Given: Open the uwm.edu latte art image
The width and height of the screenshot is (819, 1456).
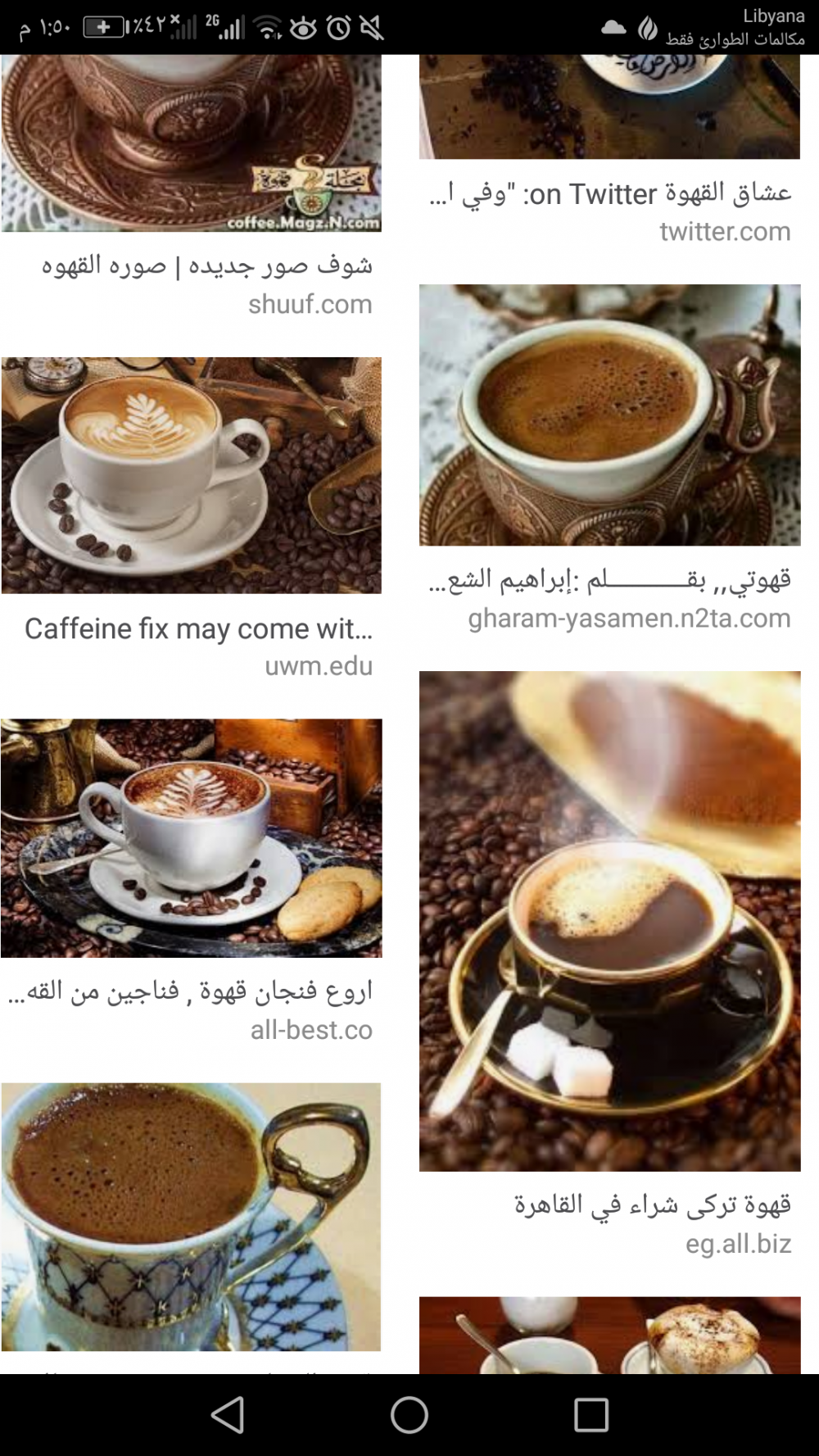Looking at the screenshot, I should pos(191,475).
